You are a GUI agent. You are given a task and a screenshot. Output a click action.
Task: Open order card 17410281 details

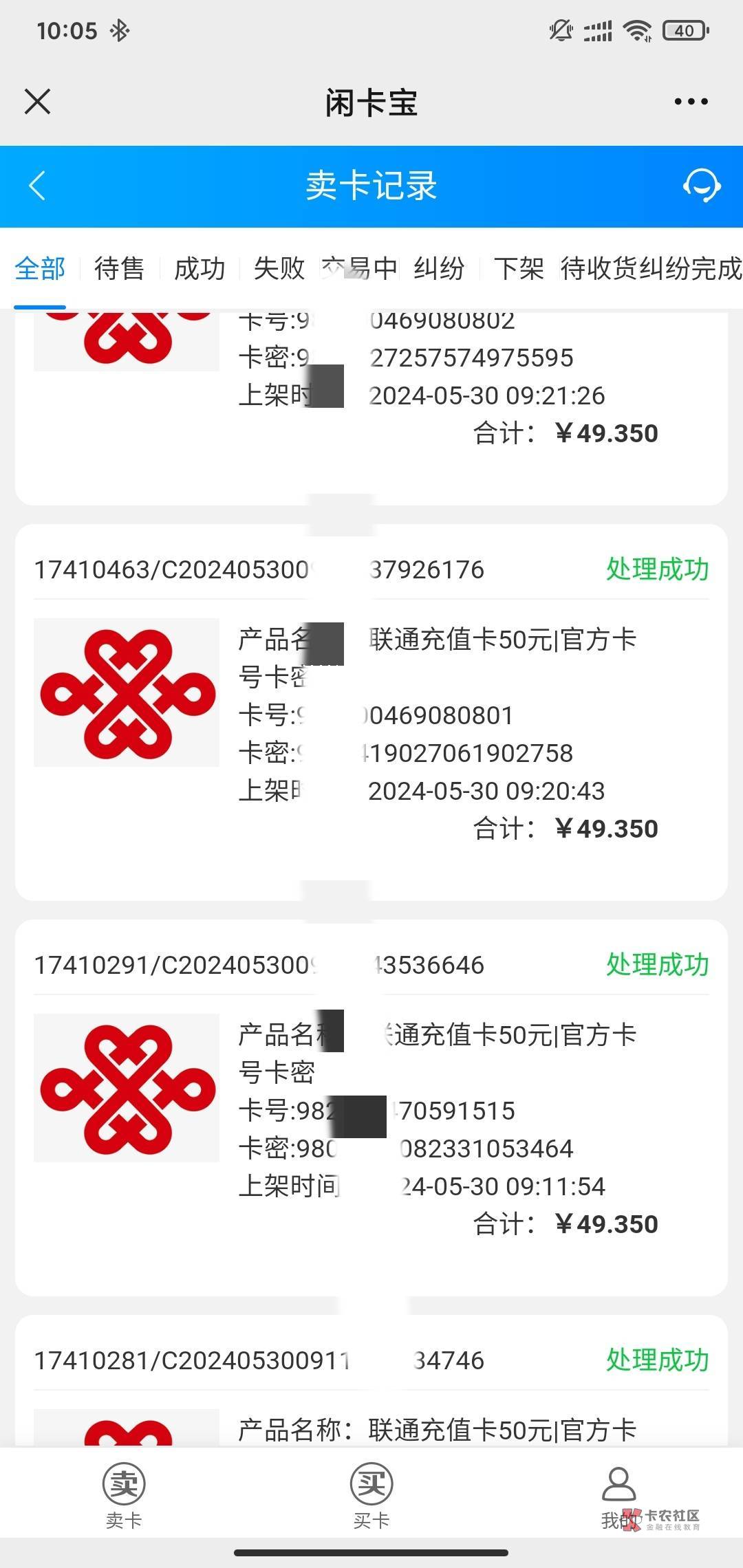click(371, 1381)
